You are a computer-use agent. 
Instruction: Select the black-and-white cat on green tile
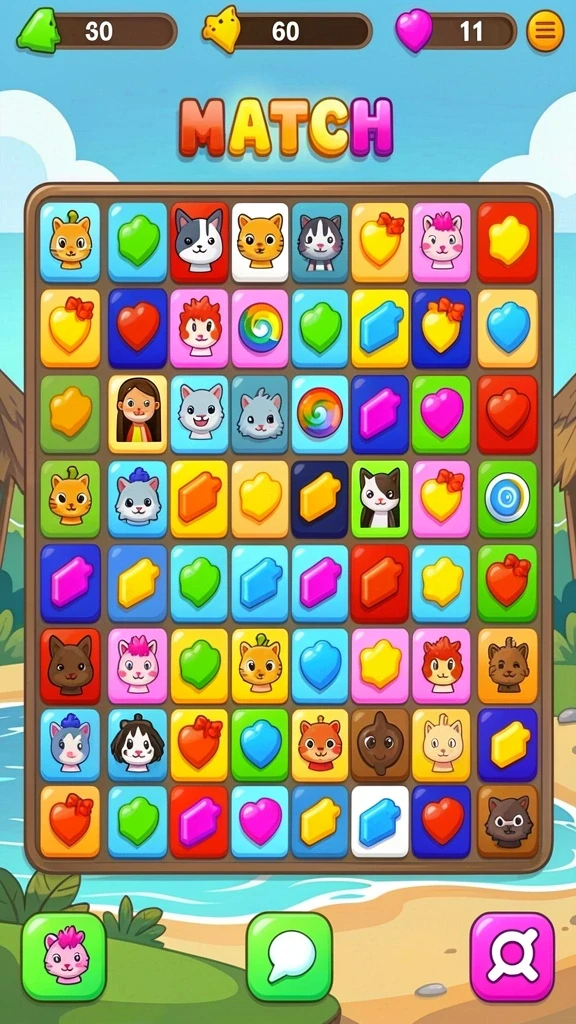click(380, 499)
